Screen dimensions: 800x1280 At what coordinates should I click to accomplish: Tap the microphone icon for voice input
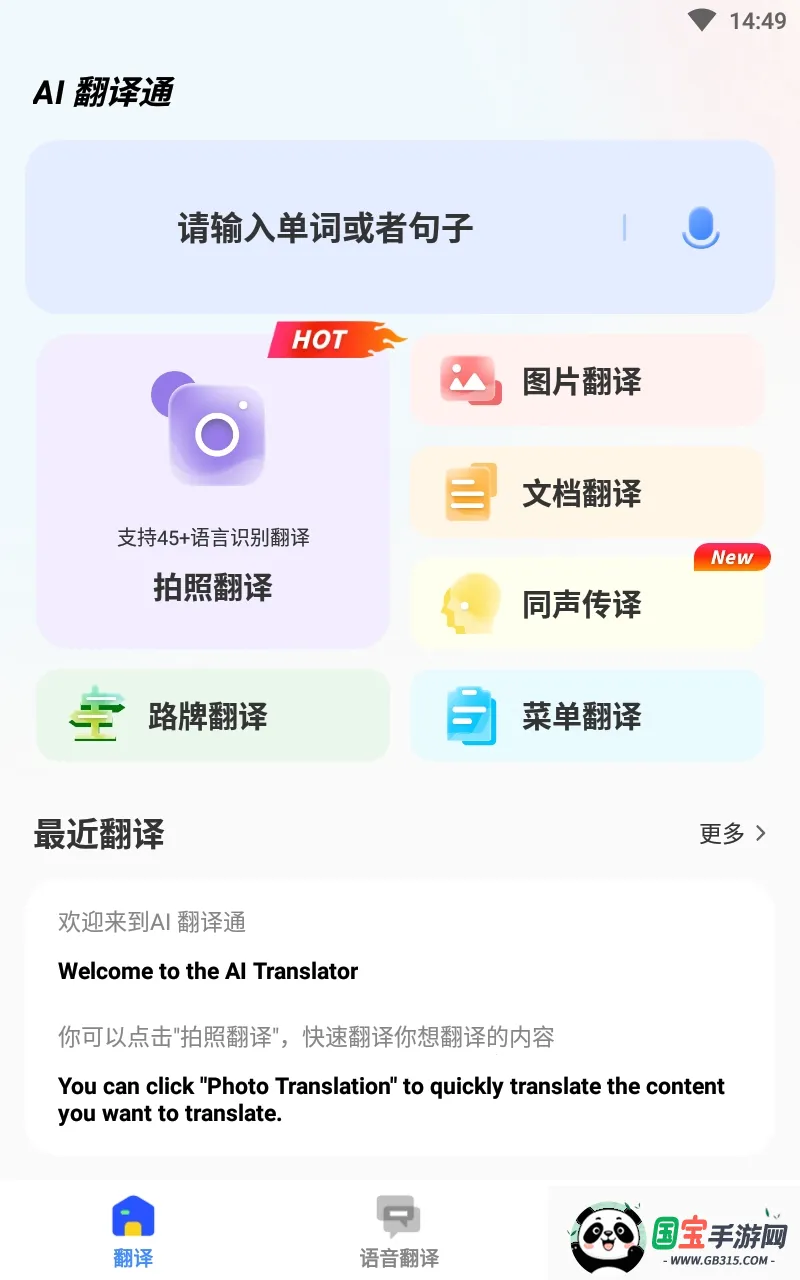click(x=700, y=227)
